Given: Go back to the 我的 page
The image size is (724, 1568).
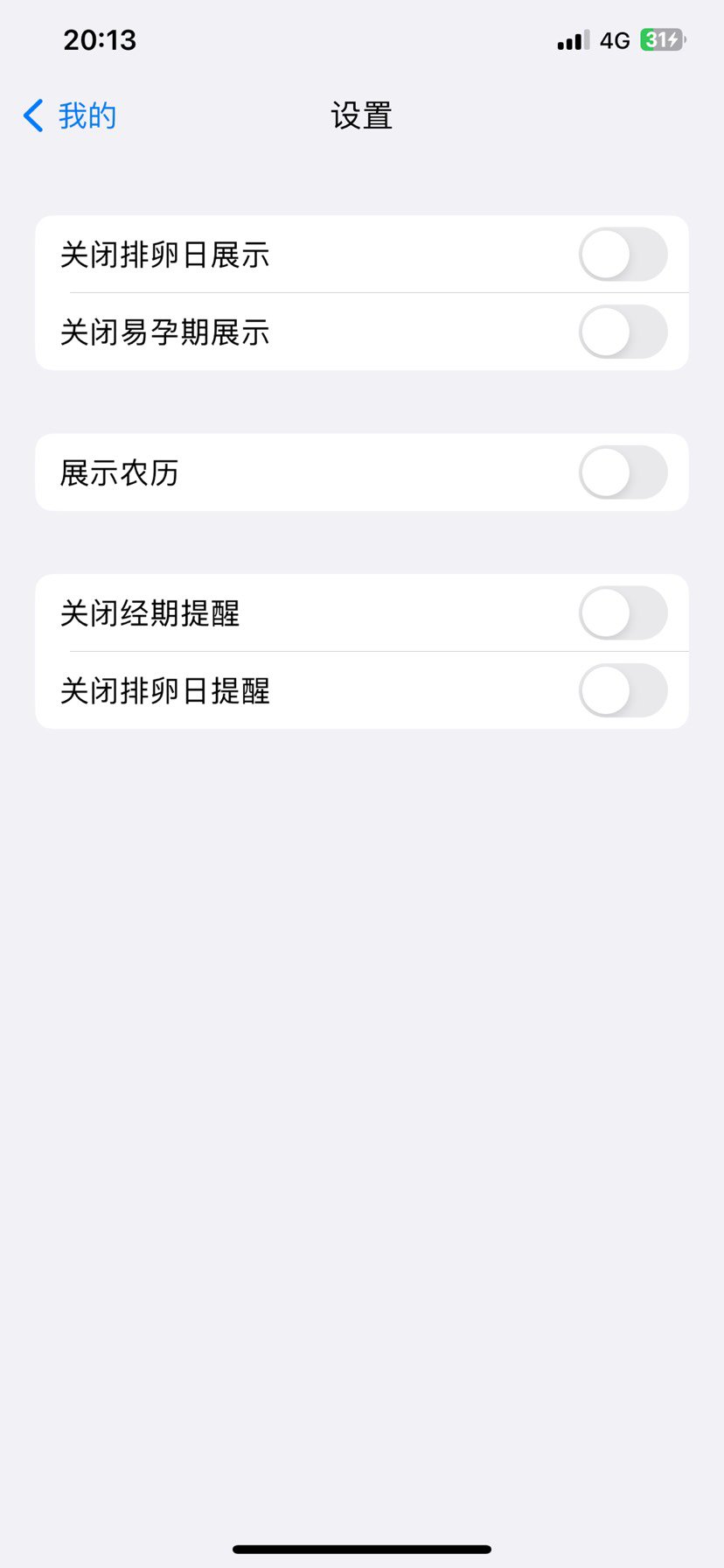Looking at the screenshot, I should [x=70, y=115].
